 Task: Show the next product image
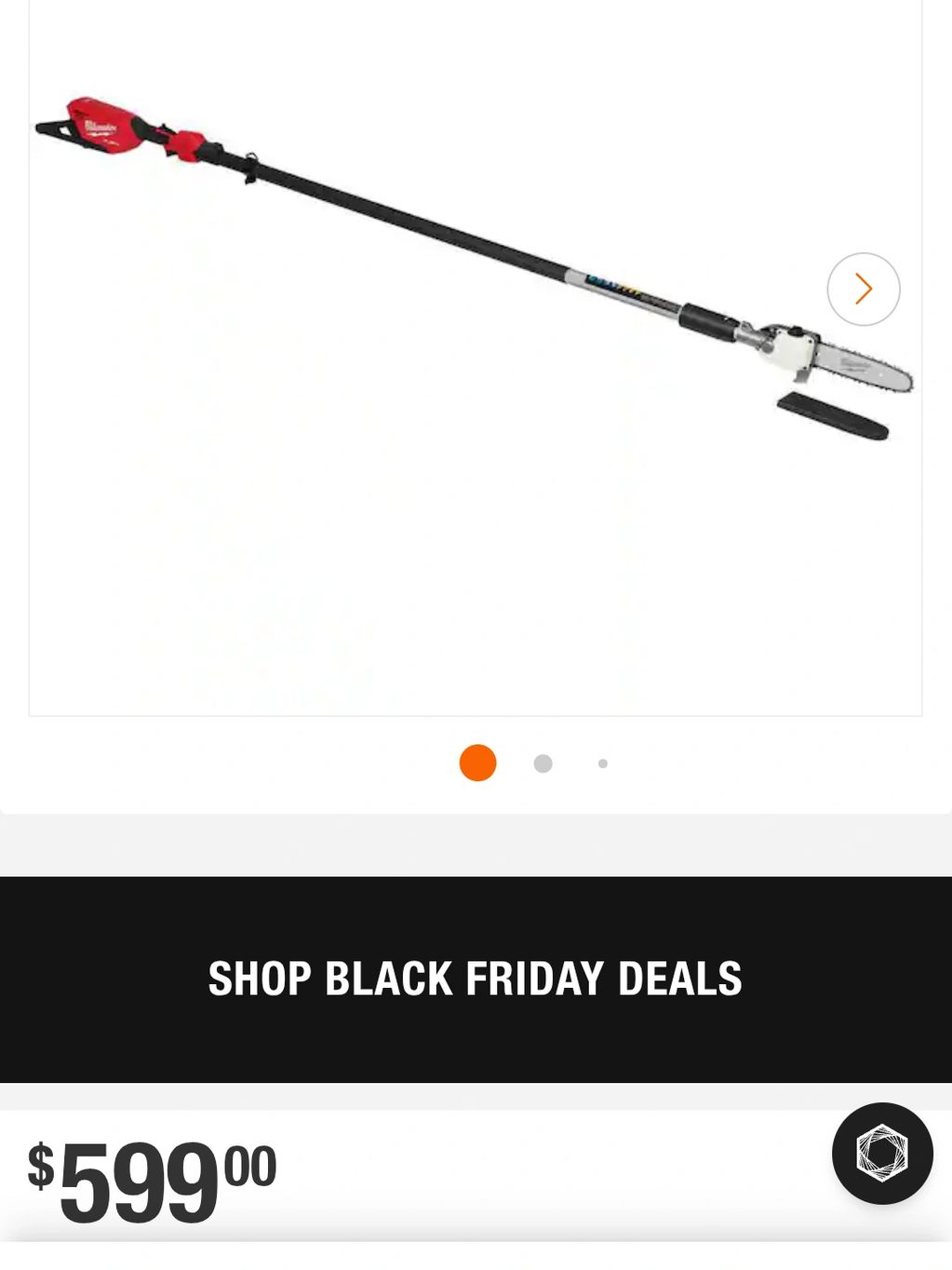point(863,290)
